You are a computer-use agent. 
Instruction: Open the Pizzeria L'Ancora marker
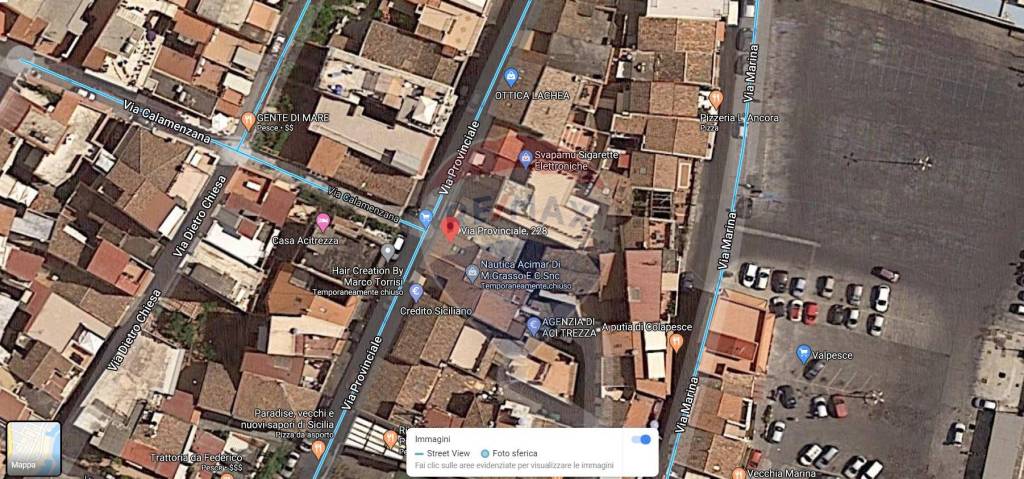[x=716, y=99]
